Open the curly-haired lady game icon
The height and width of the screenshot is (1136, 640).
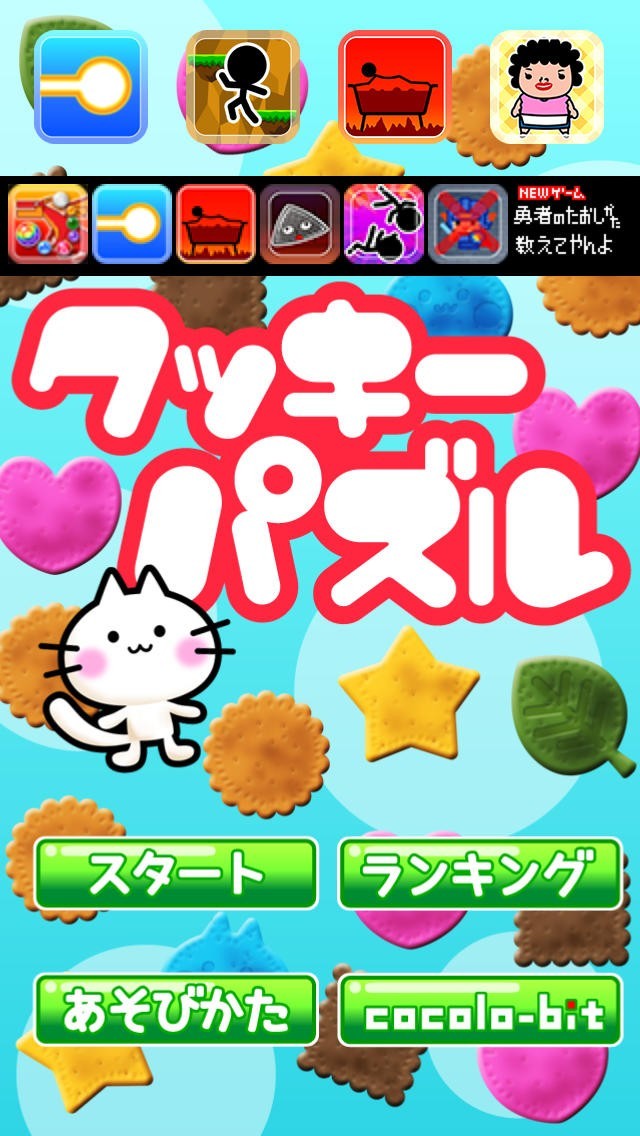pyautogui.click(x=547, y=87)
